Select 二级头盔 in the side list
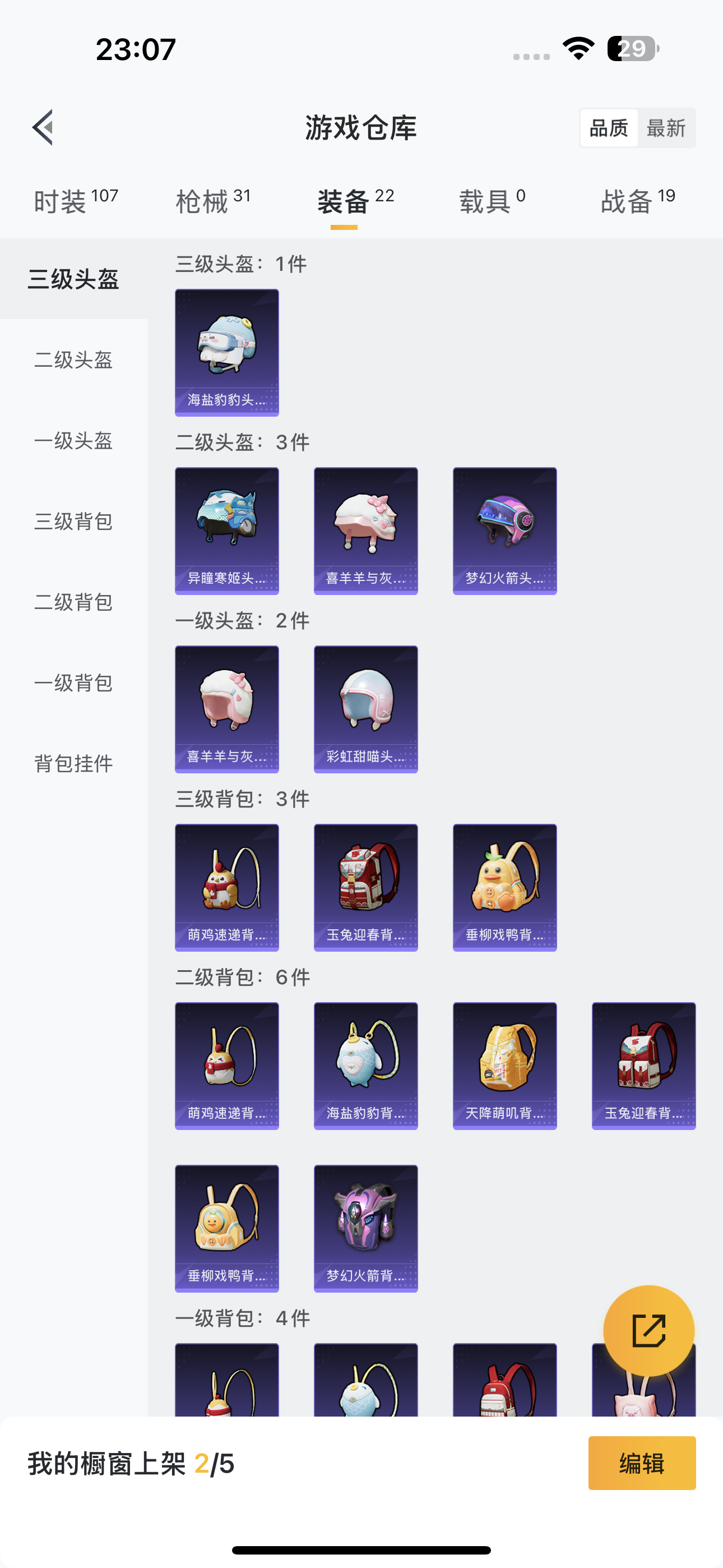Screen dimensions: 723x1568 pos(73,359)
